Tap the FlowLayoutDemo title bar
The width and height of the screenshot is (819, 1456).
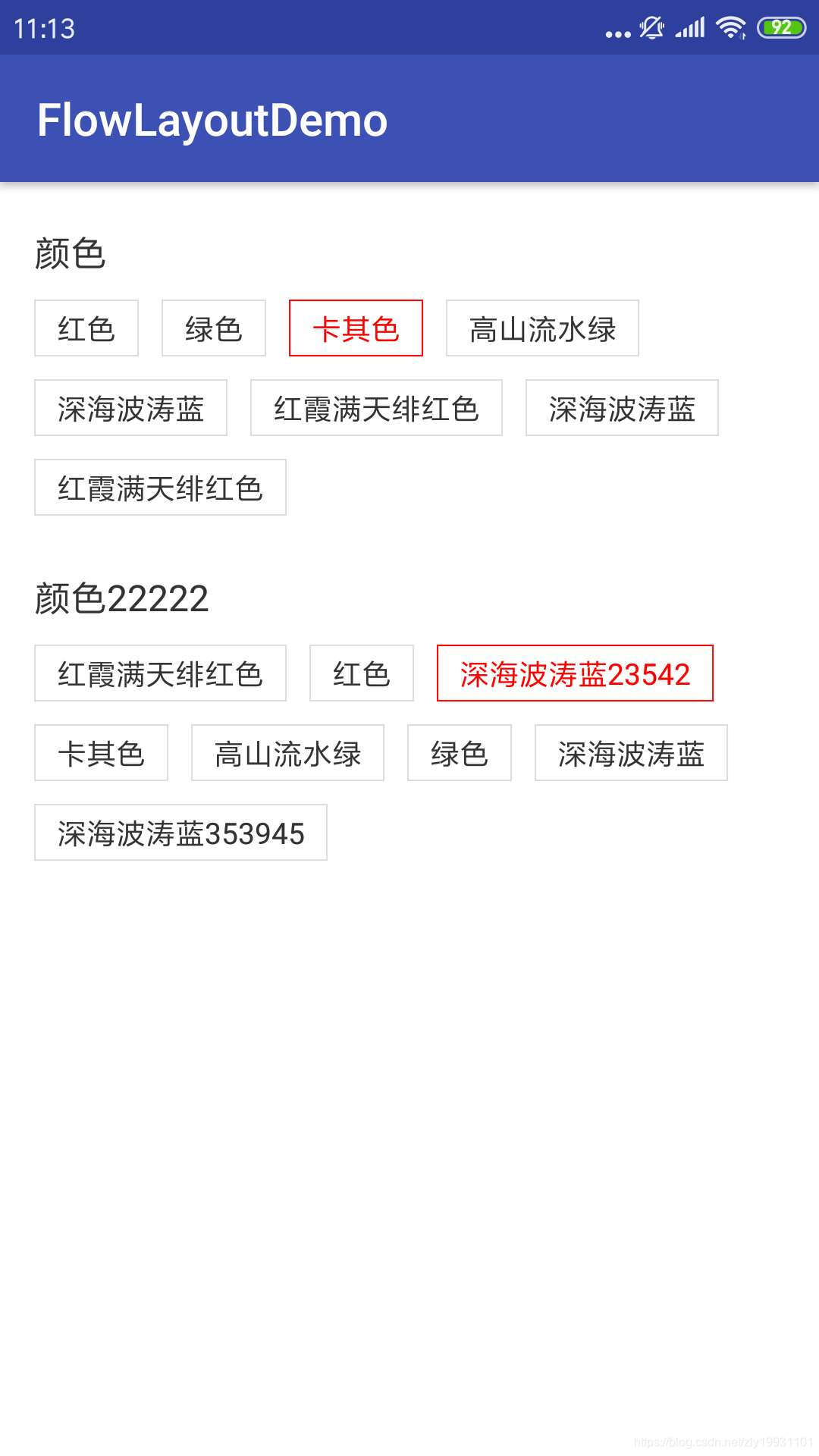pos(212,120)
